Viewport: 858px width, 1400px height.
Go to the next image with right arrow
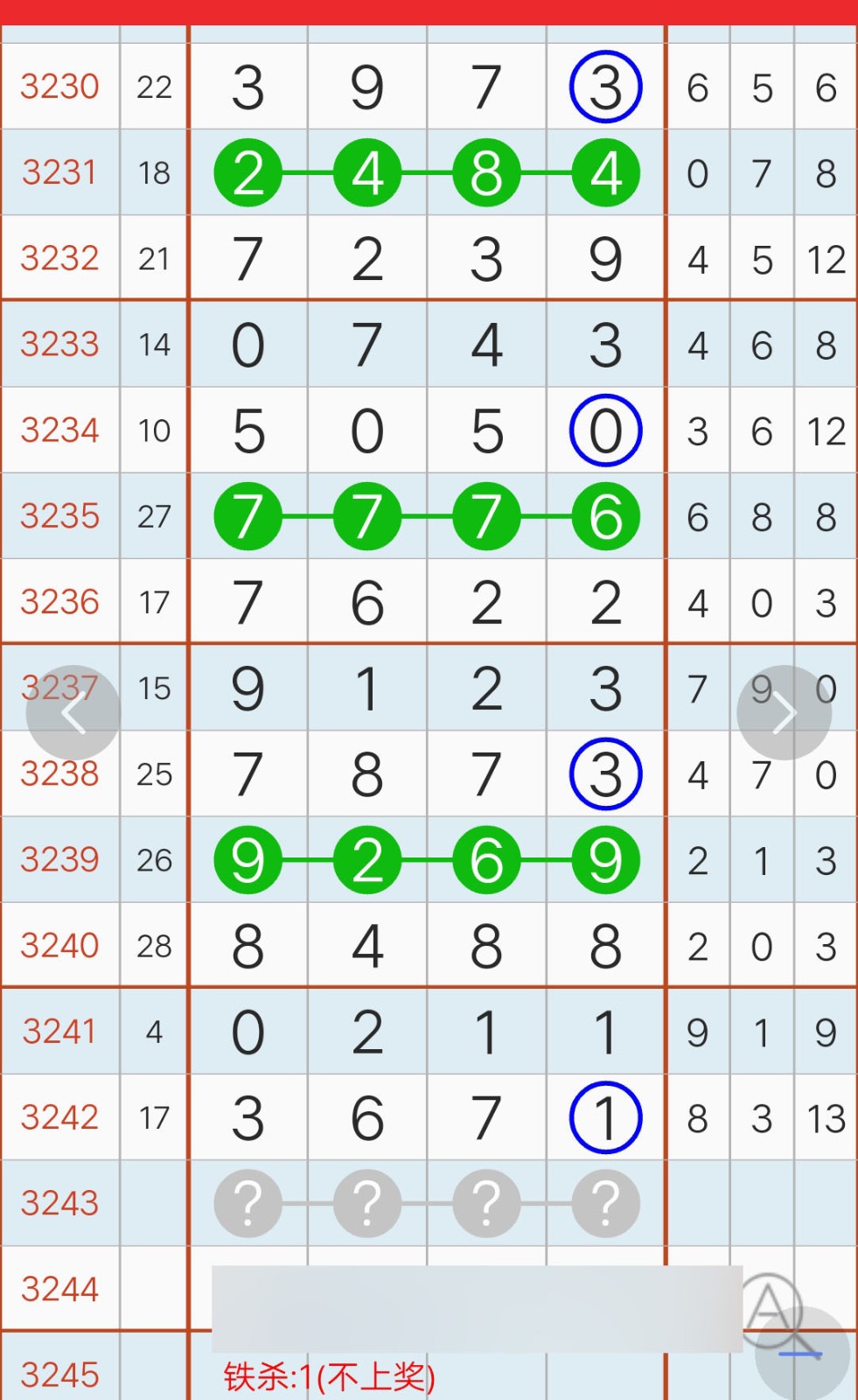pos(784,713)
